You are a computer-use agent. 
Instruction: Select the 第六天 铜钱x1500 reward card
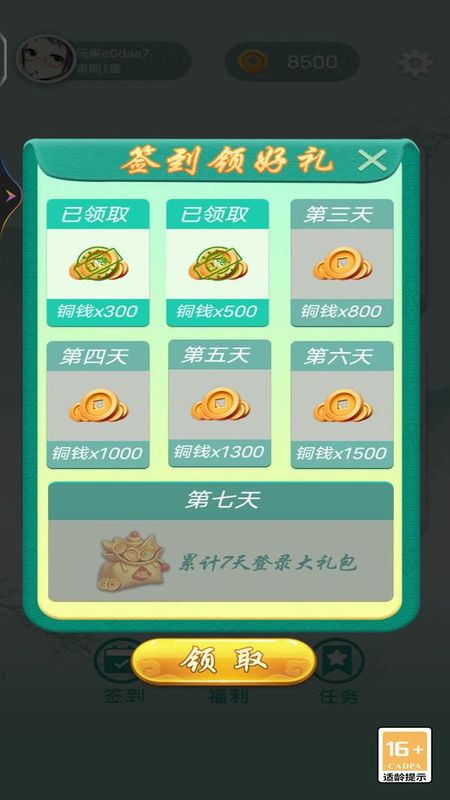342,405
